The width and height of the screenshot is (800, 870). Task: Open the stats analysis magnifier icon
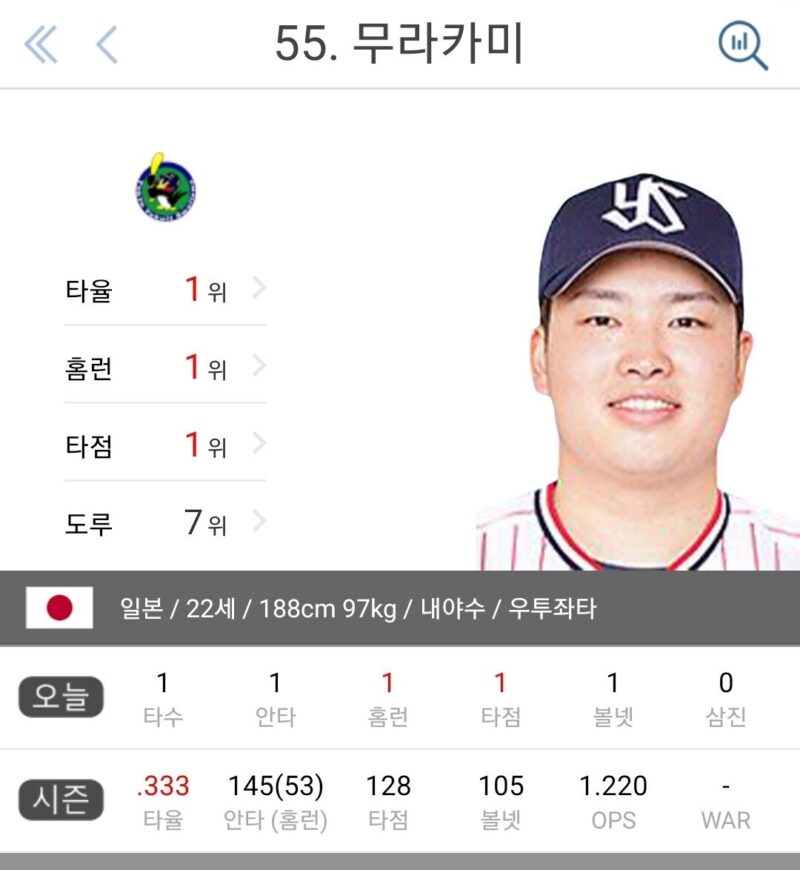[x=743, y=45]
